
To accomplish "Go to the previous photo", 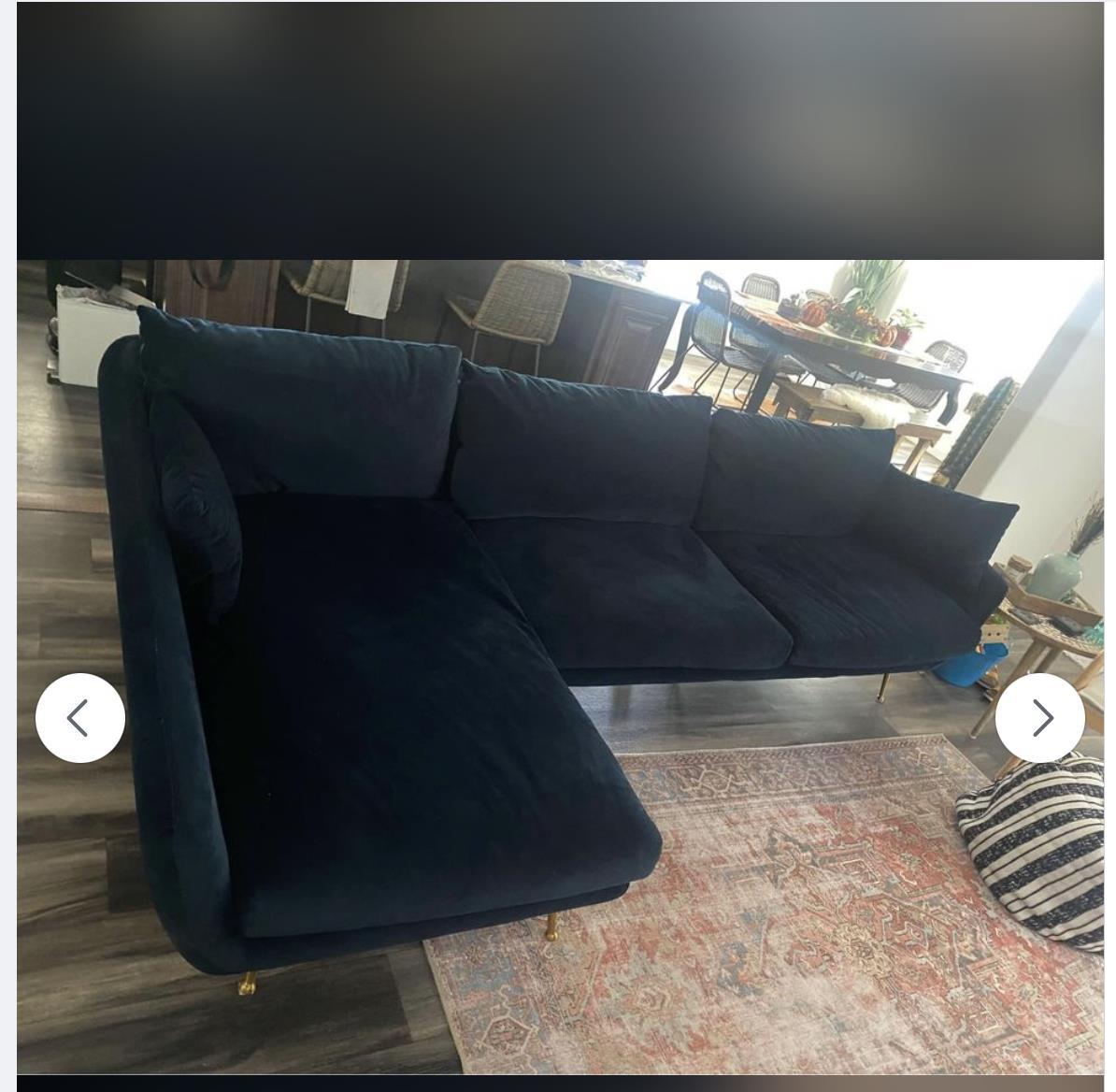I will pos(80,718).
